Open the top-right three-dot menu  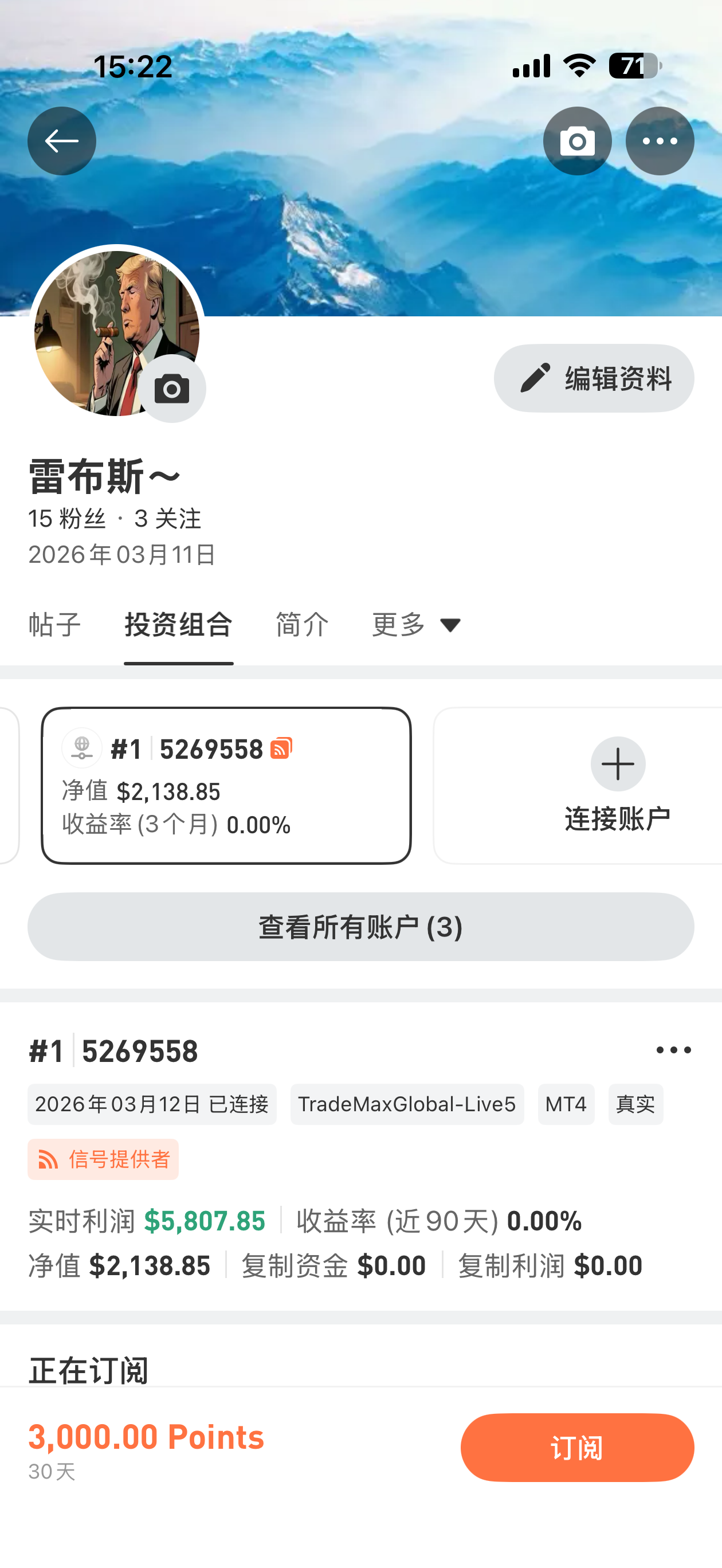pos(660,141)
